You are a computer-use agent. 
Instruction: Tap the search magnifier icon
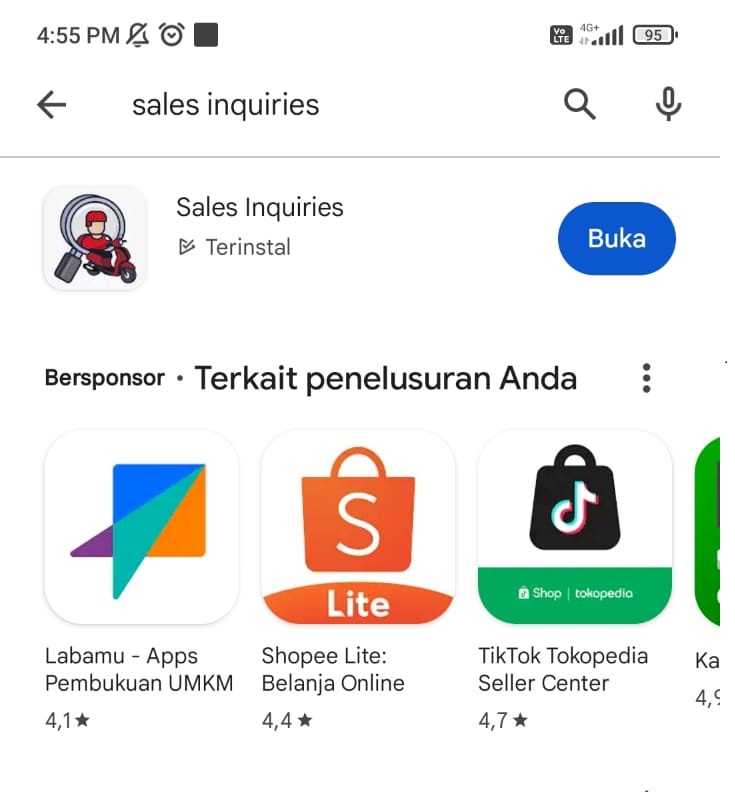pos(580,104)
